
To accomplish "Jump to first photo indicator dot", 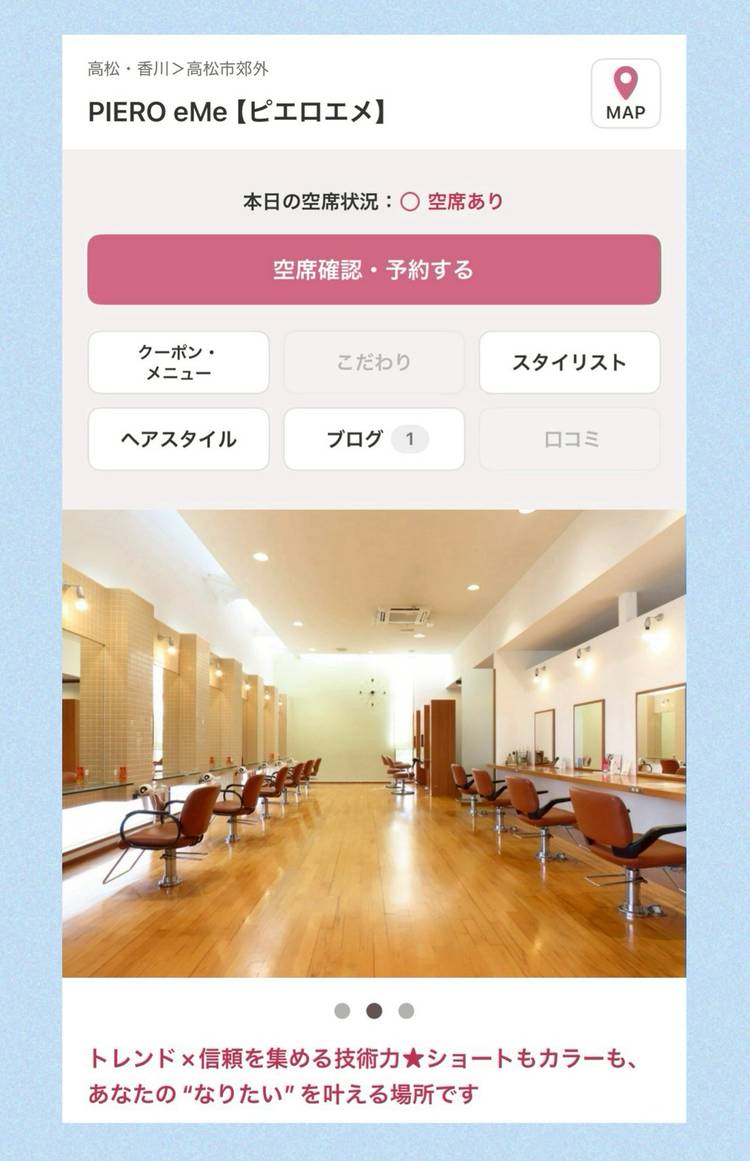I will pyautogui.click(x=342, y=1011).
